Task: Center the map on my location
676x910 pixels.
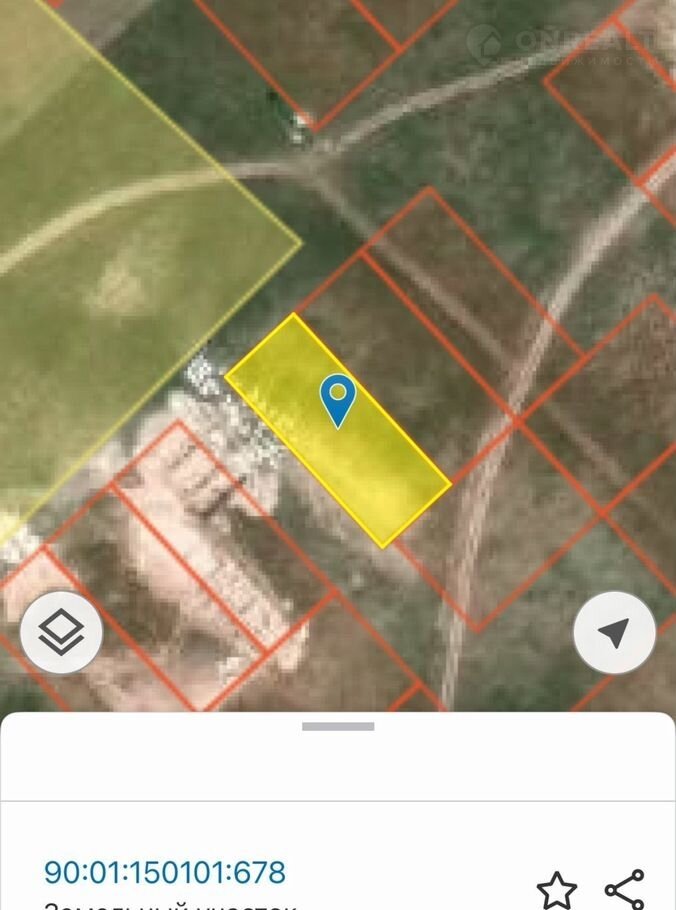Action: tap(614, 632)
